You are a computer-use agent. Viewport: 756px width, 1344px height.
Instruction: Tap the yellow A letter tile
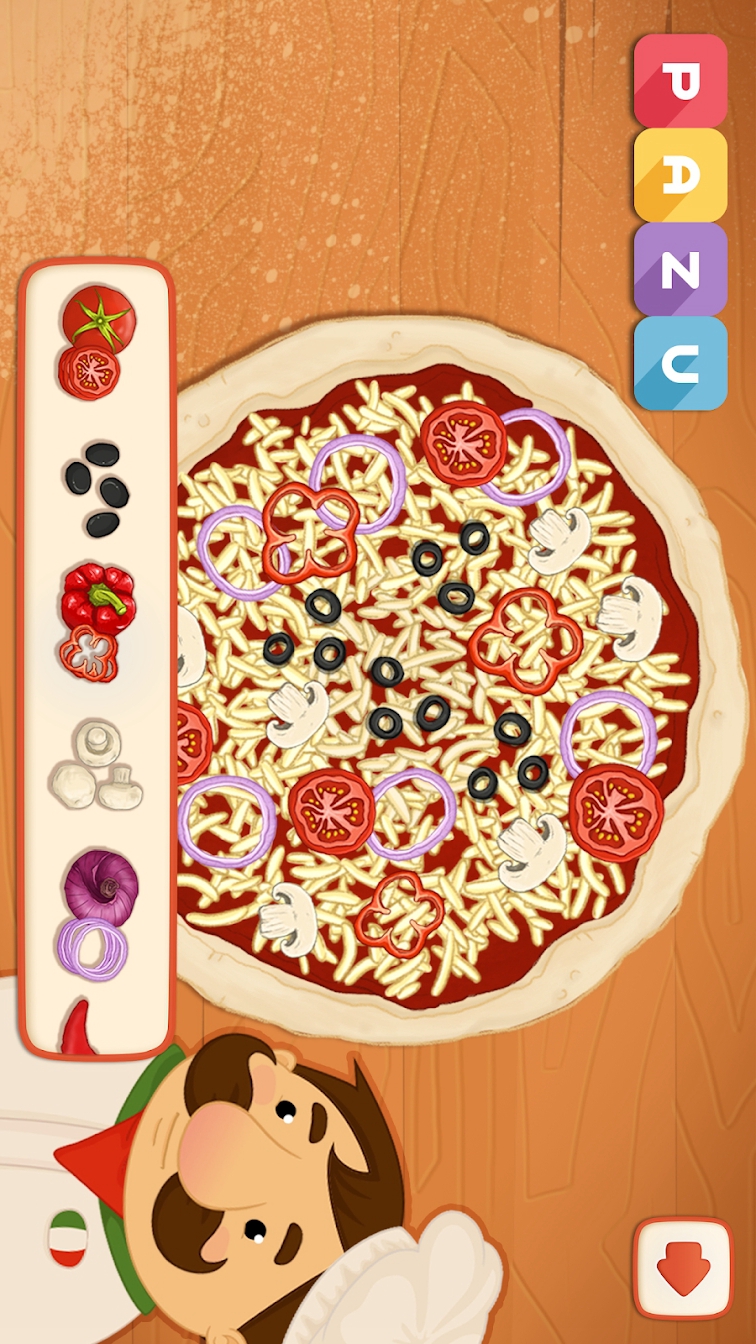tap(680, 175)
